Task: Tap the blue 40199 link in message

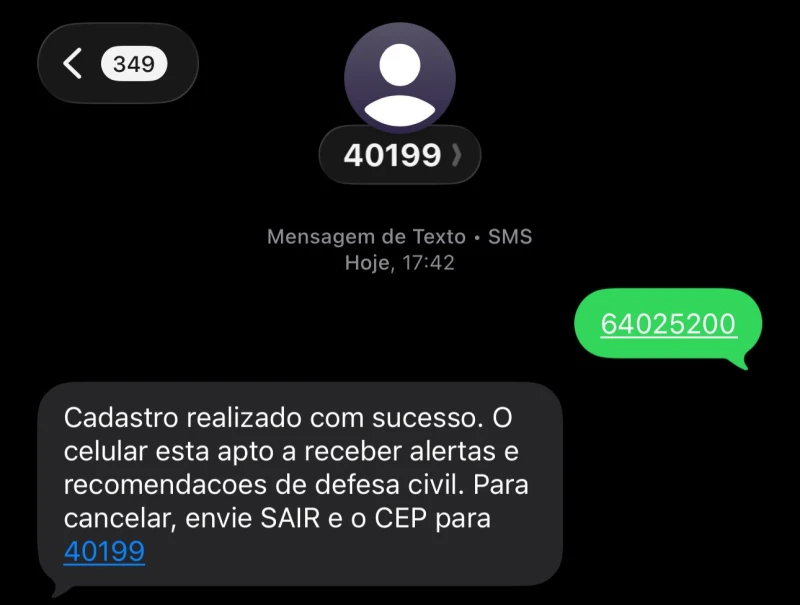Action: (104, 551)
